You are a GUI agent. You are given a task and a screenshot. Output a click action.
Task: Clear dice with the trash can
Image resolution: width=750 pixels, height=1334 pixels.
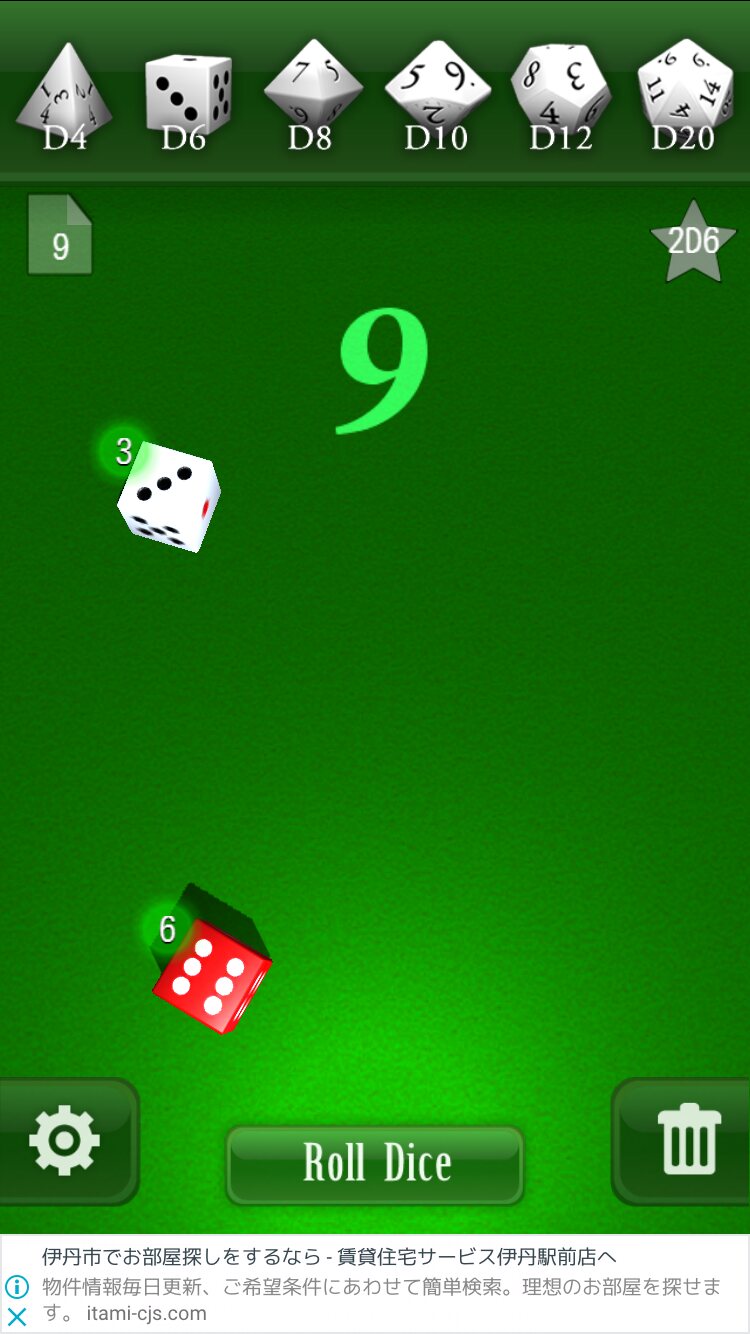(688, 1141)
